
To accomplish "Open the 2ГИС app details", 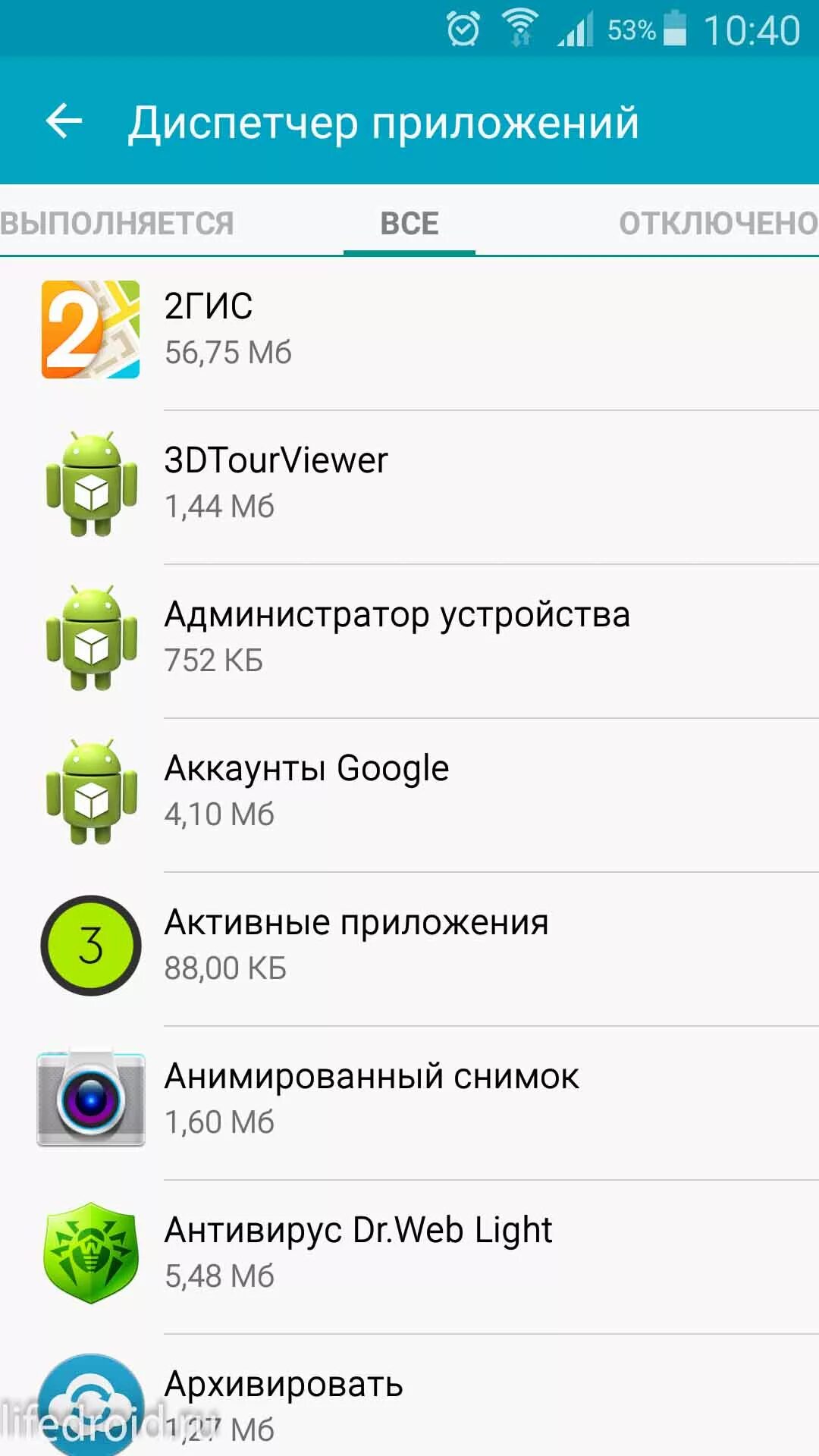I will 409,331.
